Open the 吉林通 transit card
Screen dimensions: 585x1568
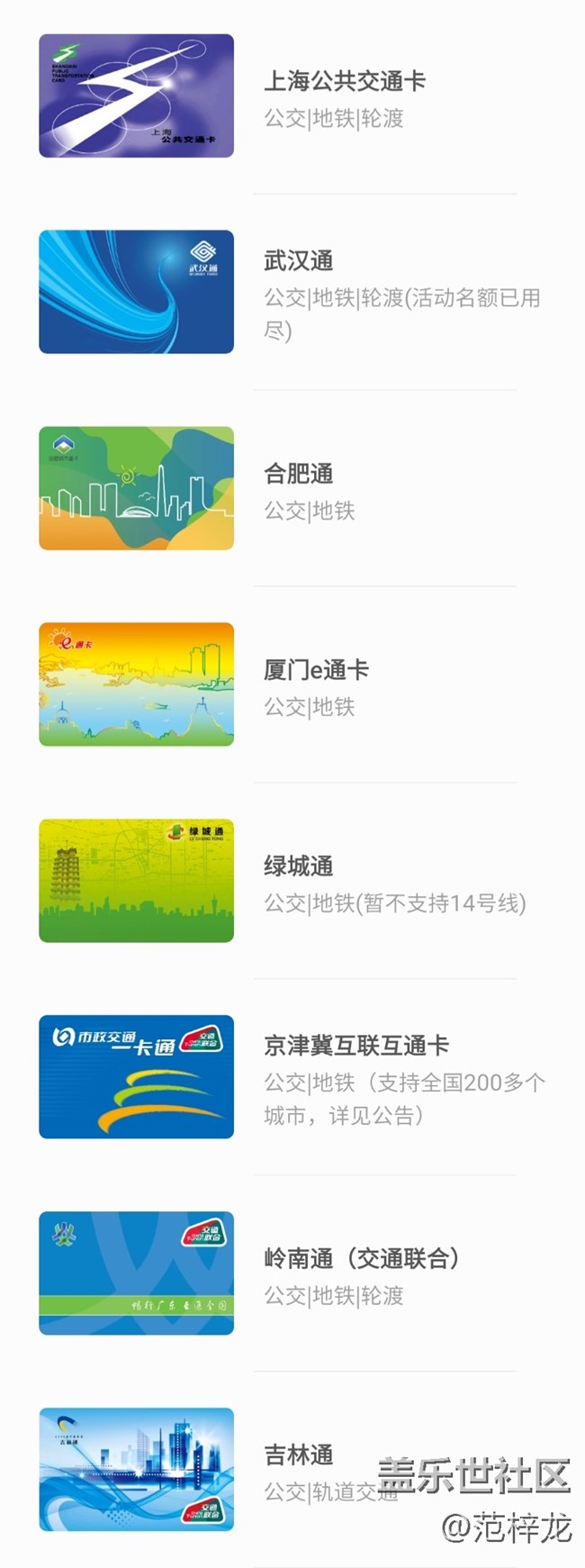[x=299, y=1455]
